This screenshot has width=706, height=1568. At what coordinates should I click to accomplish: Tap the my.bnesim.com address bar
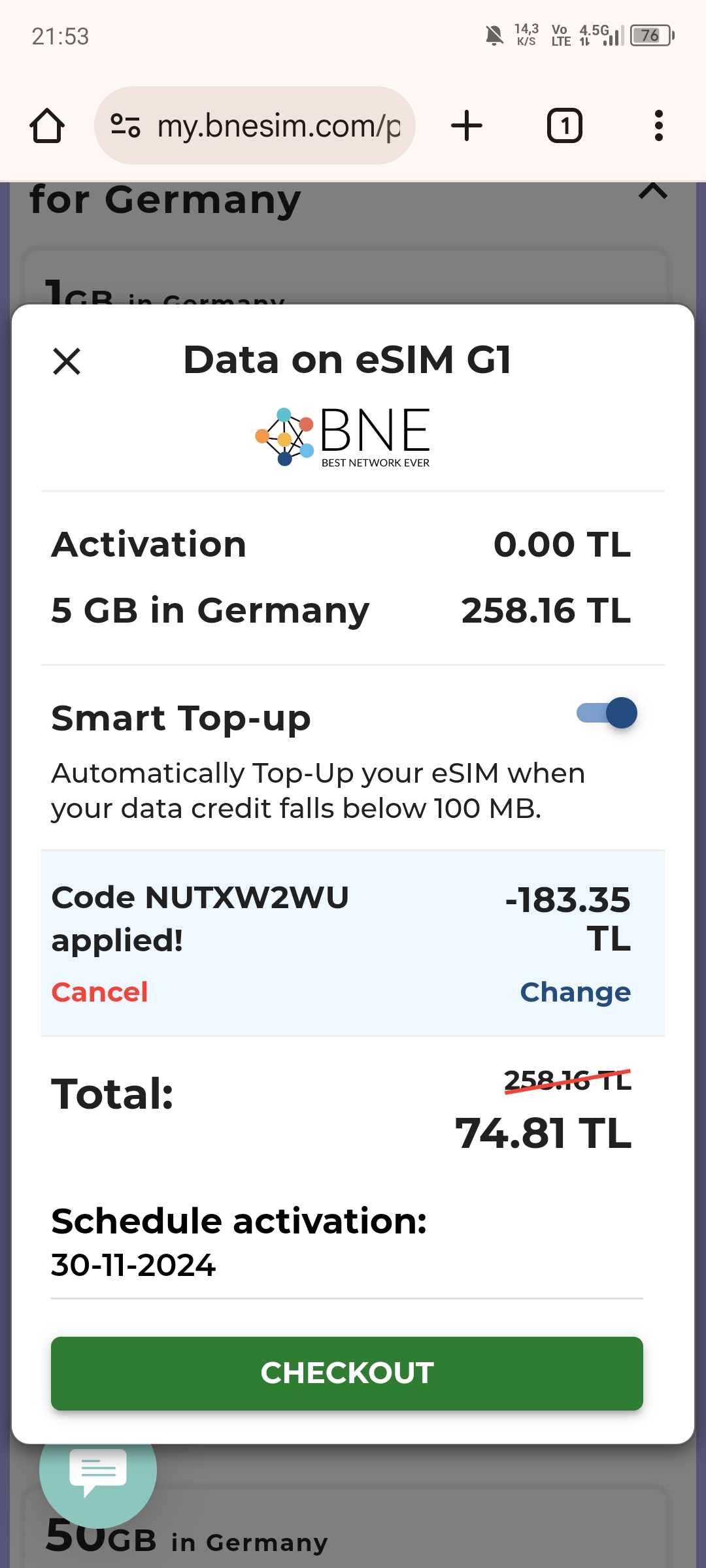tap(255, 125)
